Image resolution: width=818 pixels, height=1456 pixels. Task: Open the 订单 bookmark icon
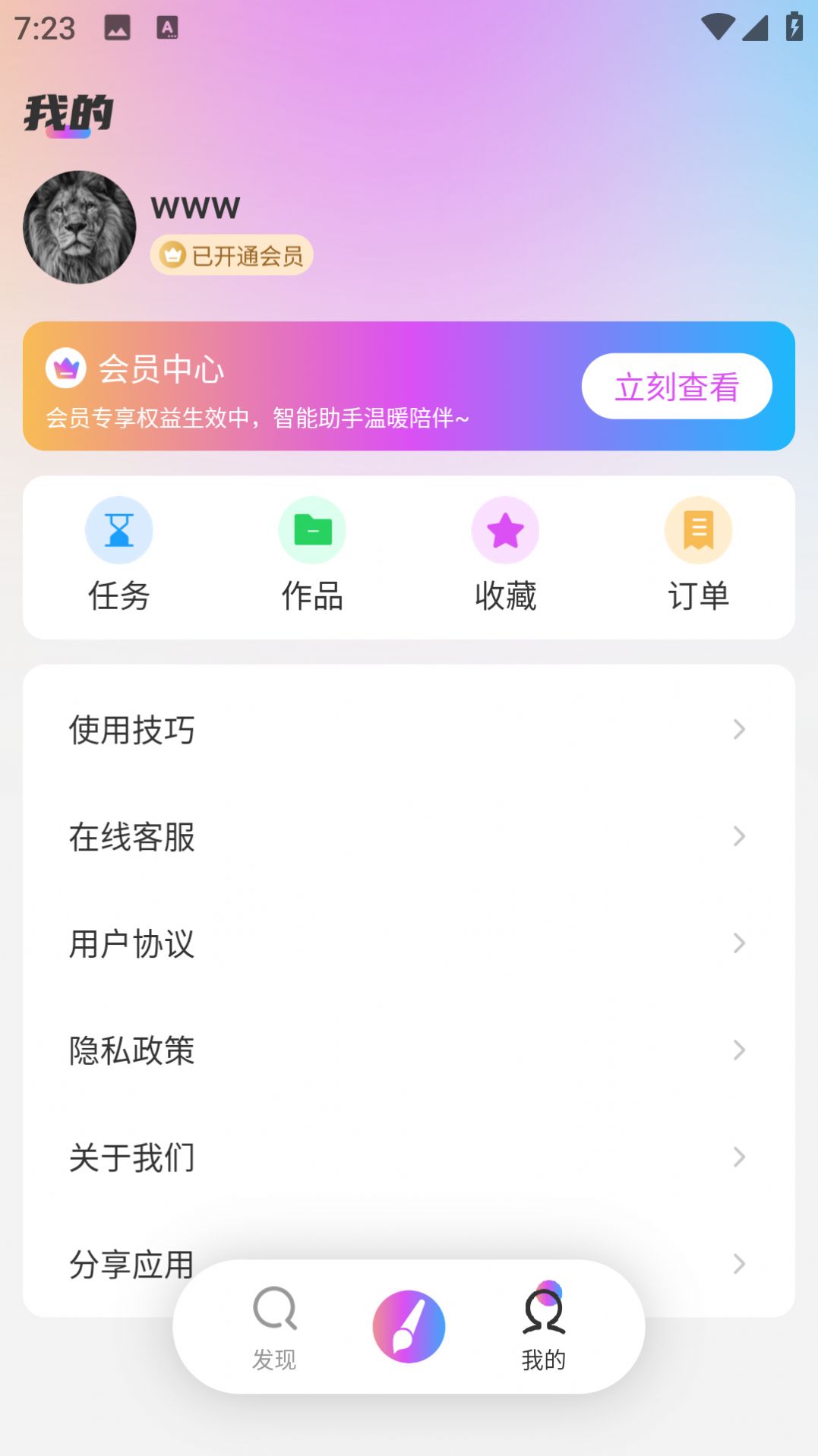point(699,530)
